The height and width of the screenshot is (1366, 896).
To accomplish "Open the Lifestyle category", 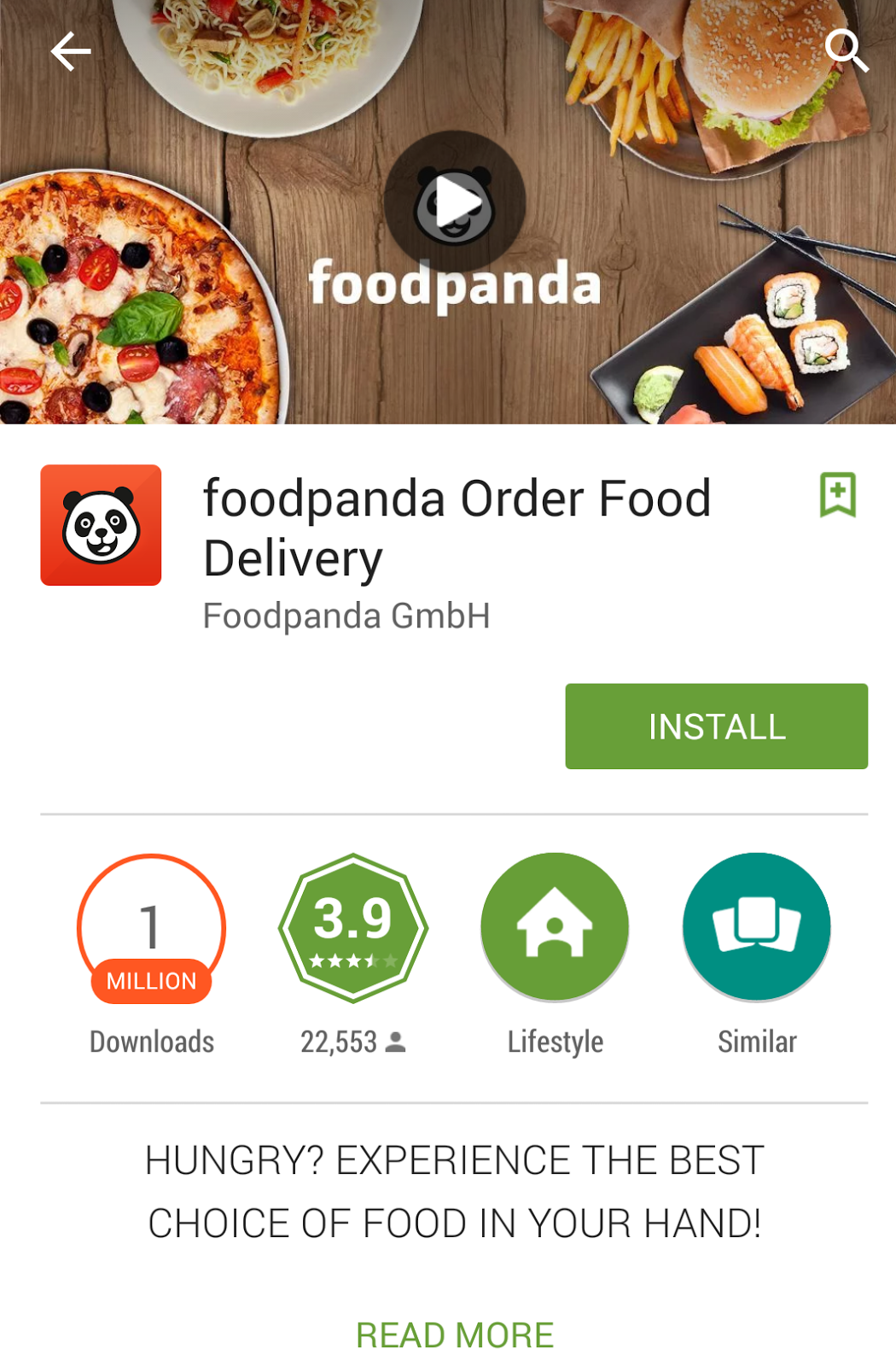I will [x=555, y=928].
